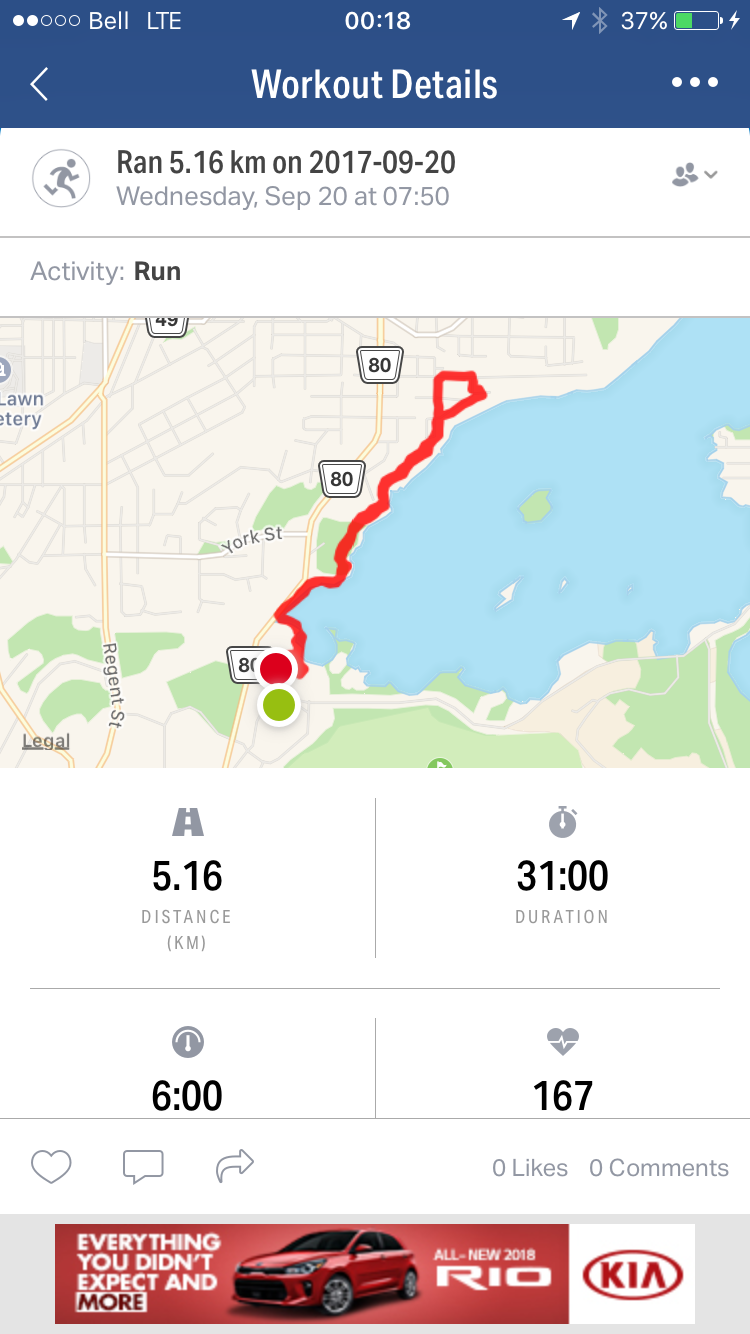Open the Kia Rio advertisement banner

375,1274
